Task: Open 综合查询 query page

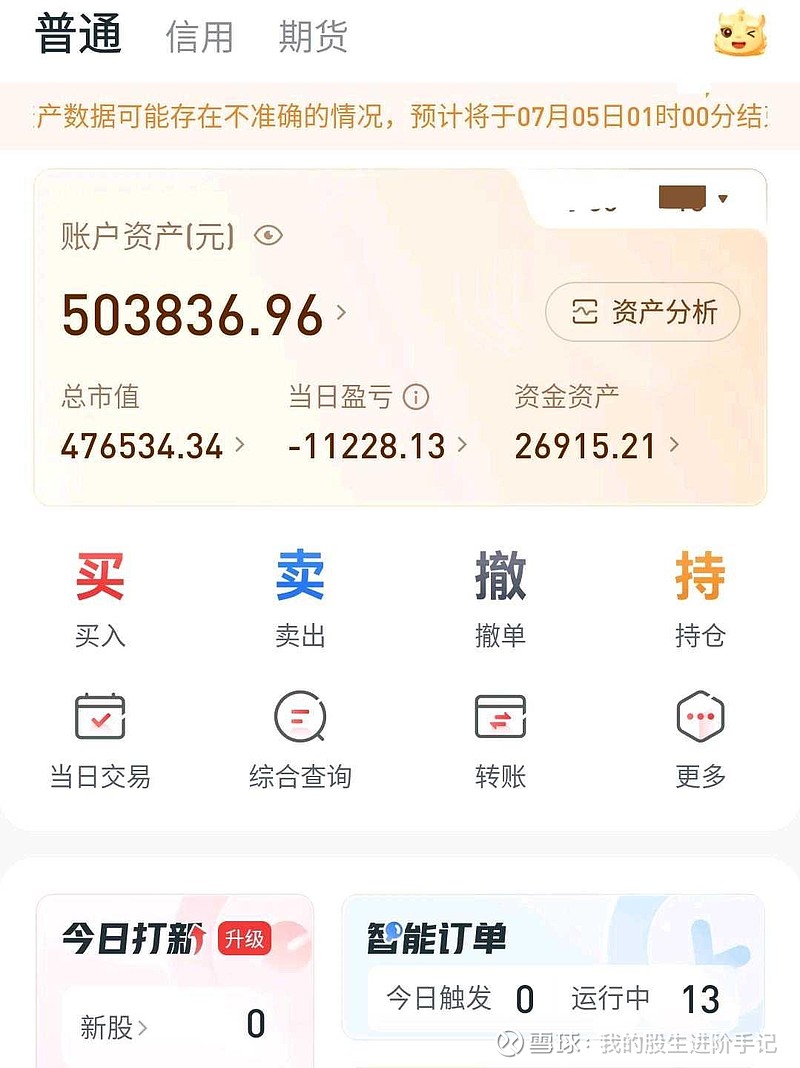Action: [x=300, y=740]
